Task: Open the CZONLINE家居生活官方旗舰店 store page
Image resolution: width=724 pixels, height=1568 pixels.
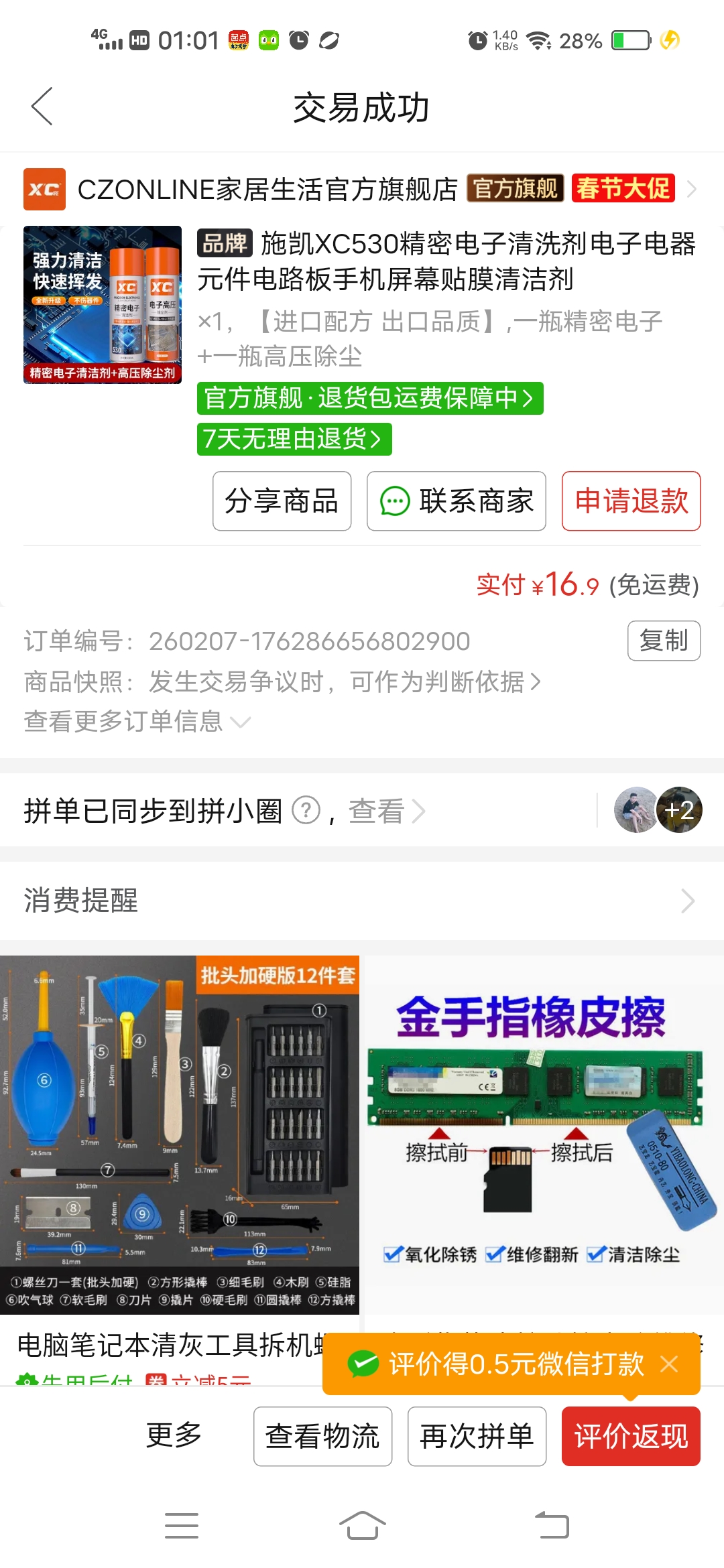Action: (x=267, y=190)
